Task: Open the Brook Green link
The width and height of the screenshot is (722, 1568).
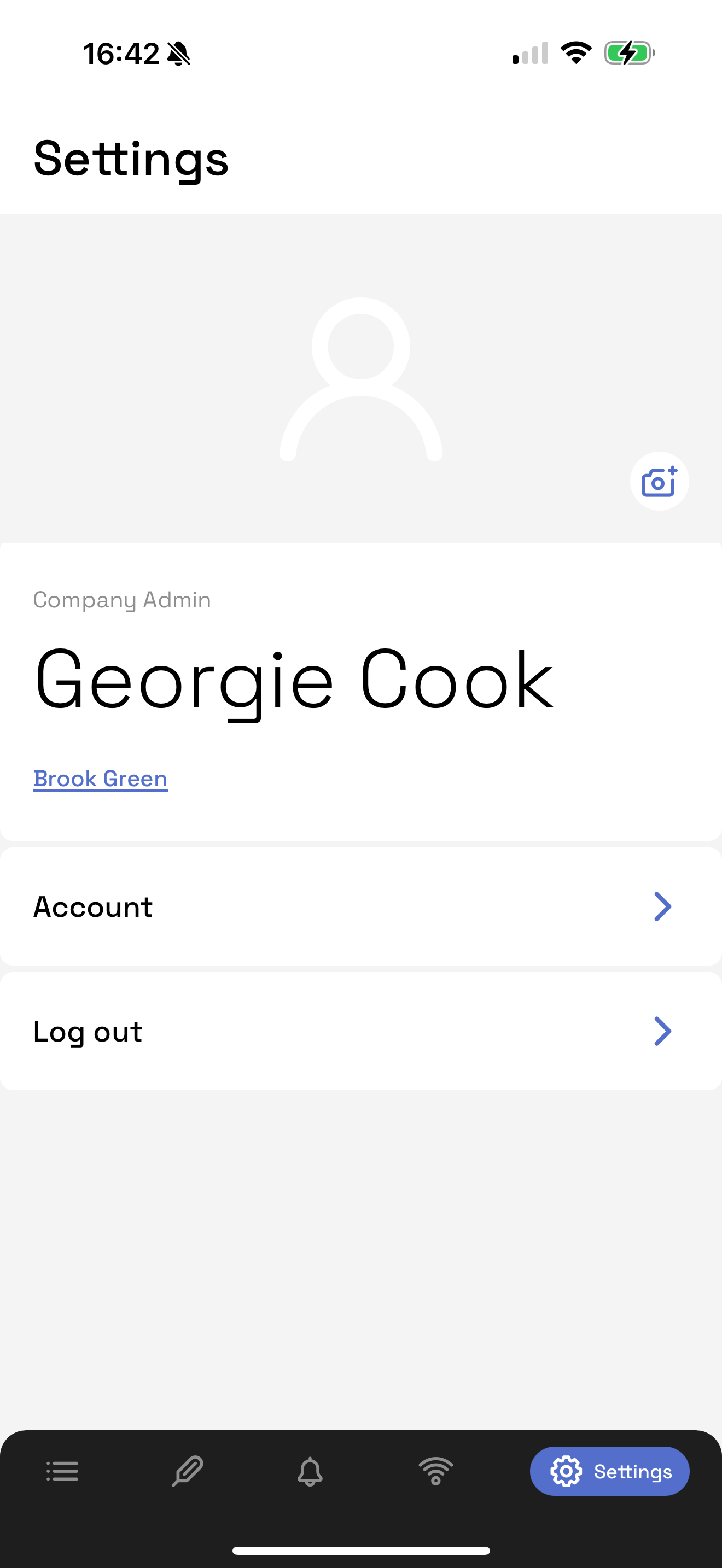Action: pos(101,779)
